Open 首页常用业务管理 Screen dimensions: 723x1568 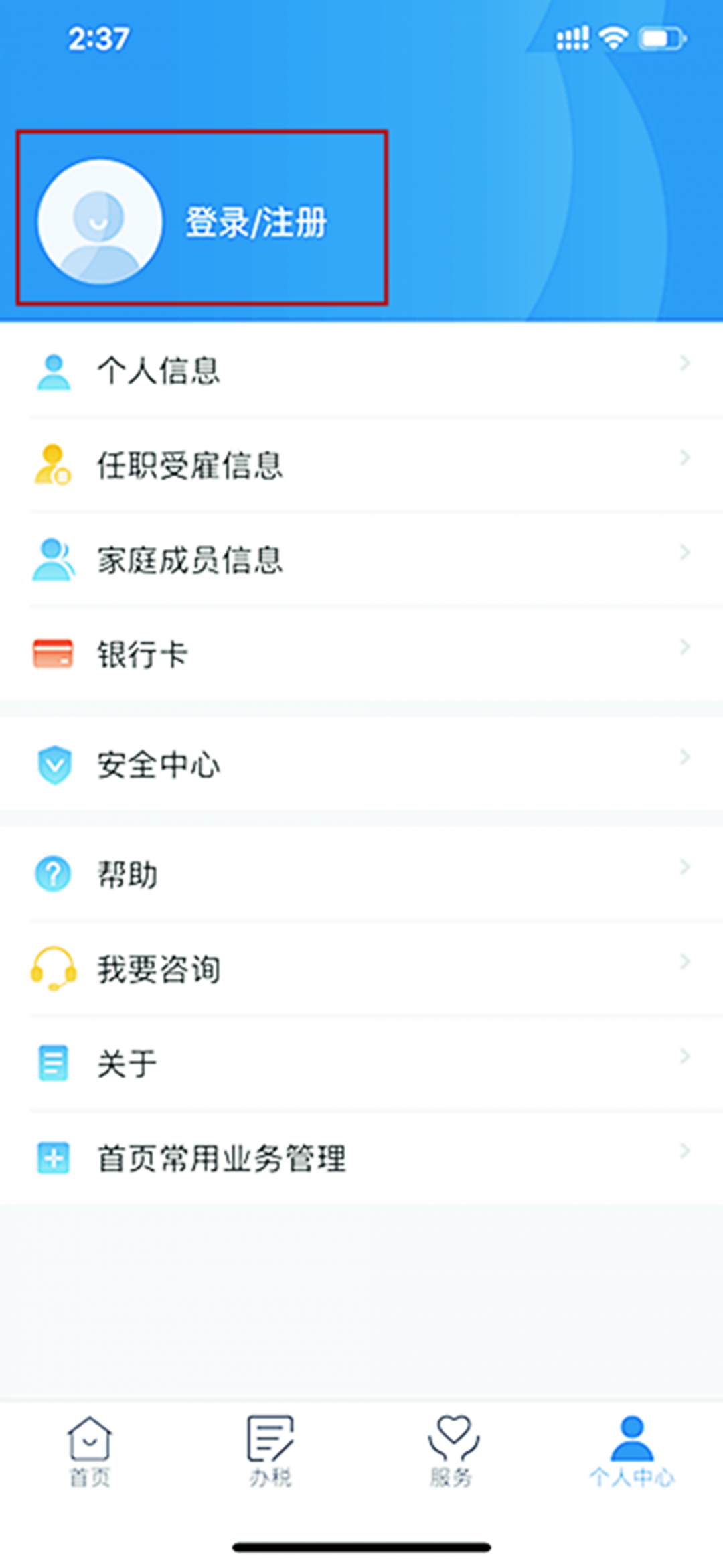click(361, 1157)
